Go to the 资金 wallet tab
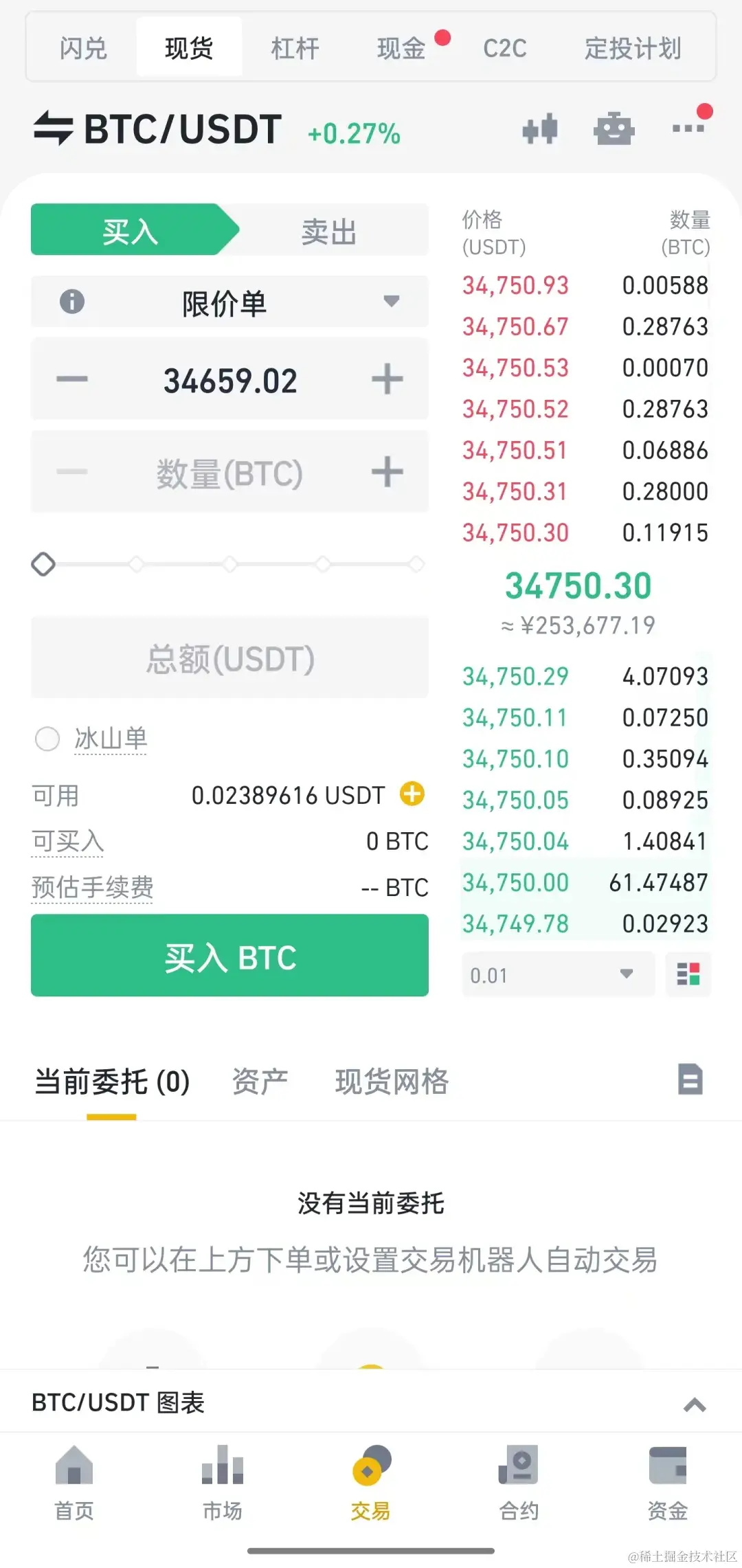 point(667,1483)
